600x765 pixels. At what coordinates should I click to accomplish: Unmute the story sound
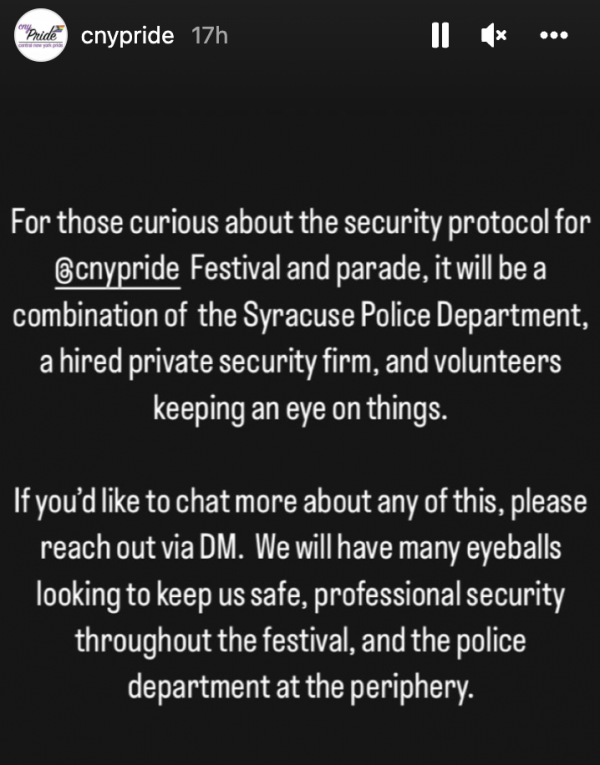click(x=494, y=36)
